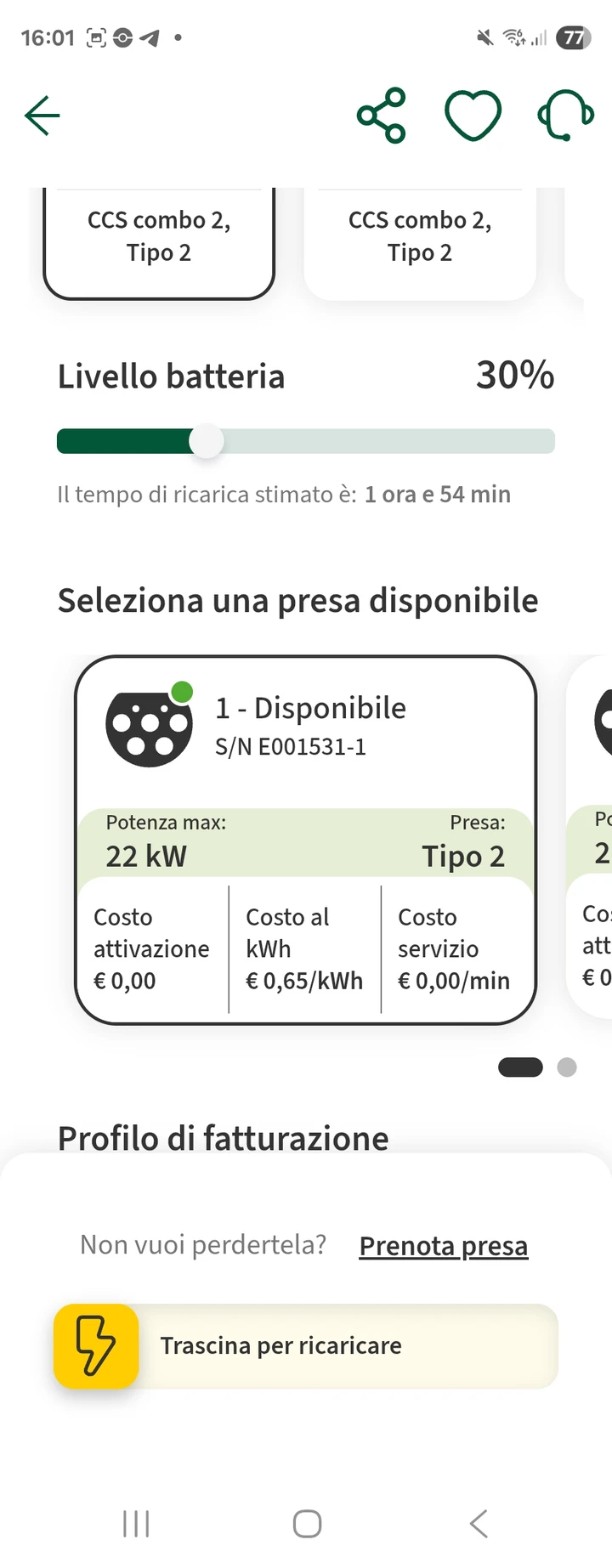
Task: Go back using the top-left arrow
Action: 42,116
